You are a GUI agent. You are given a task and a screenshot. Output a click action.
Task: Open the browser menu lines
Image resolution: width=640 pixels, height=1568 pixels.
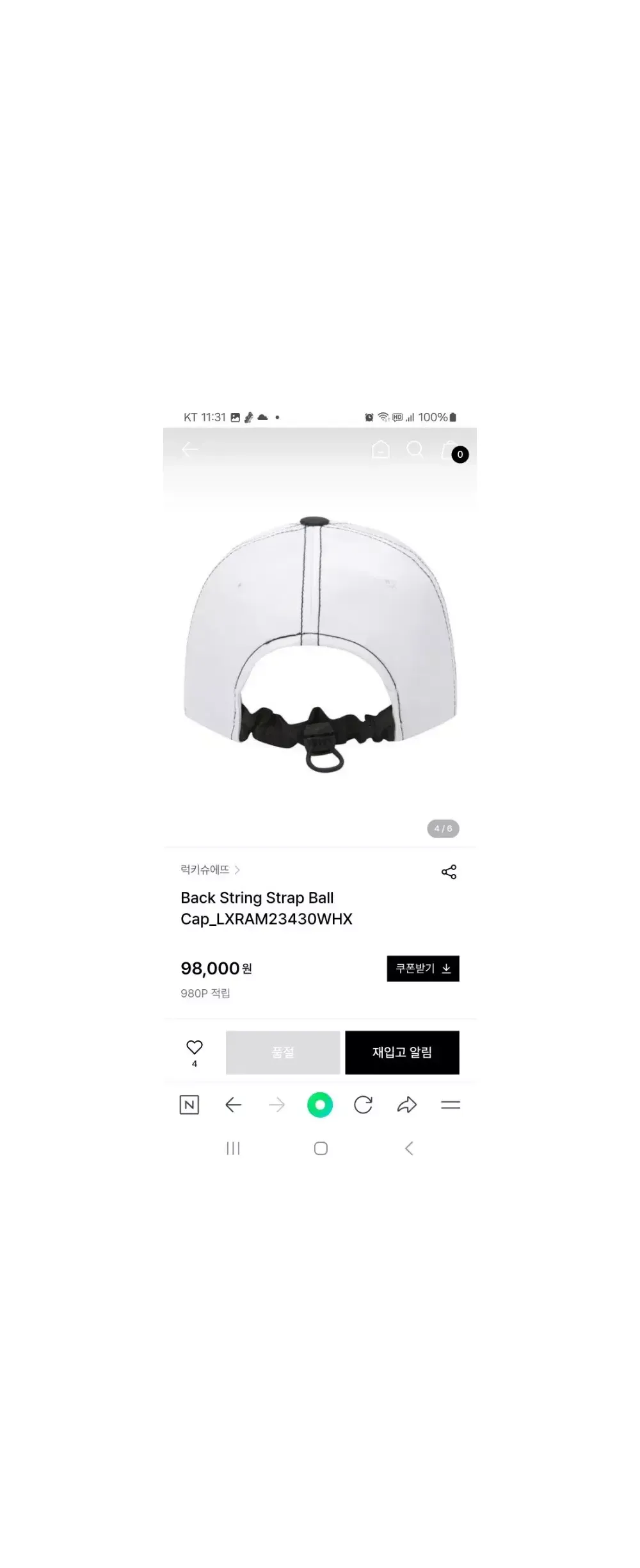(x=451, y=1105)
